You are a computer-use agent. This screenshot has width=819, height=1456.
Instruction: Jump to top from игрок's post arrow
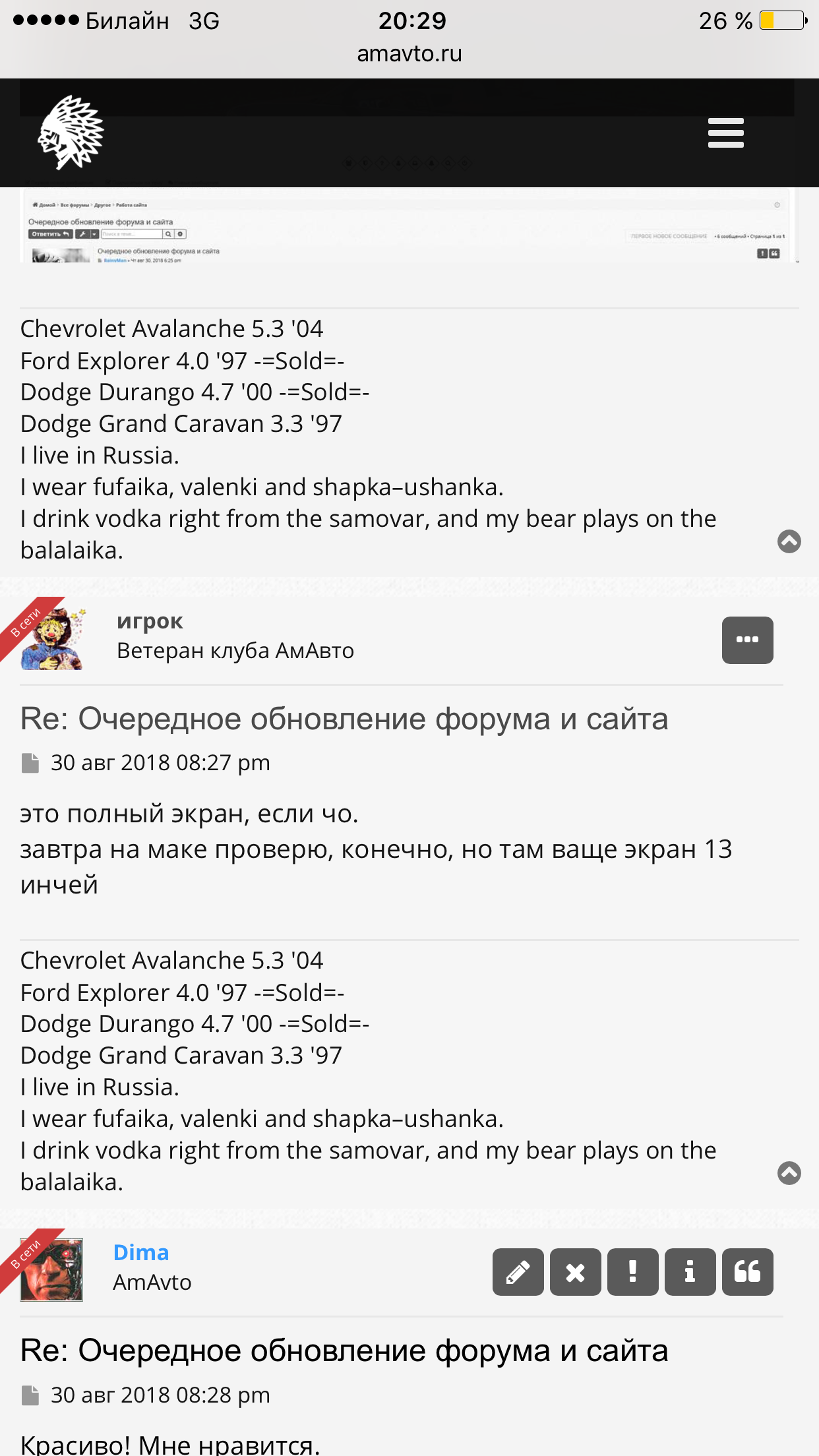point(789,1173)
